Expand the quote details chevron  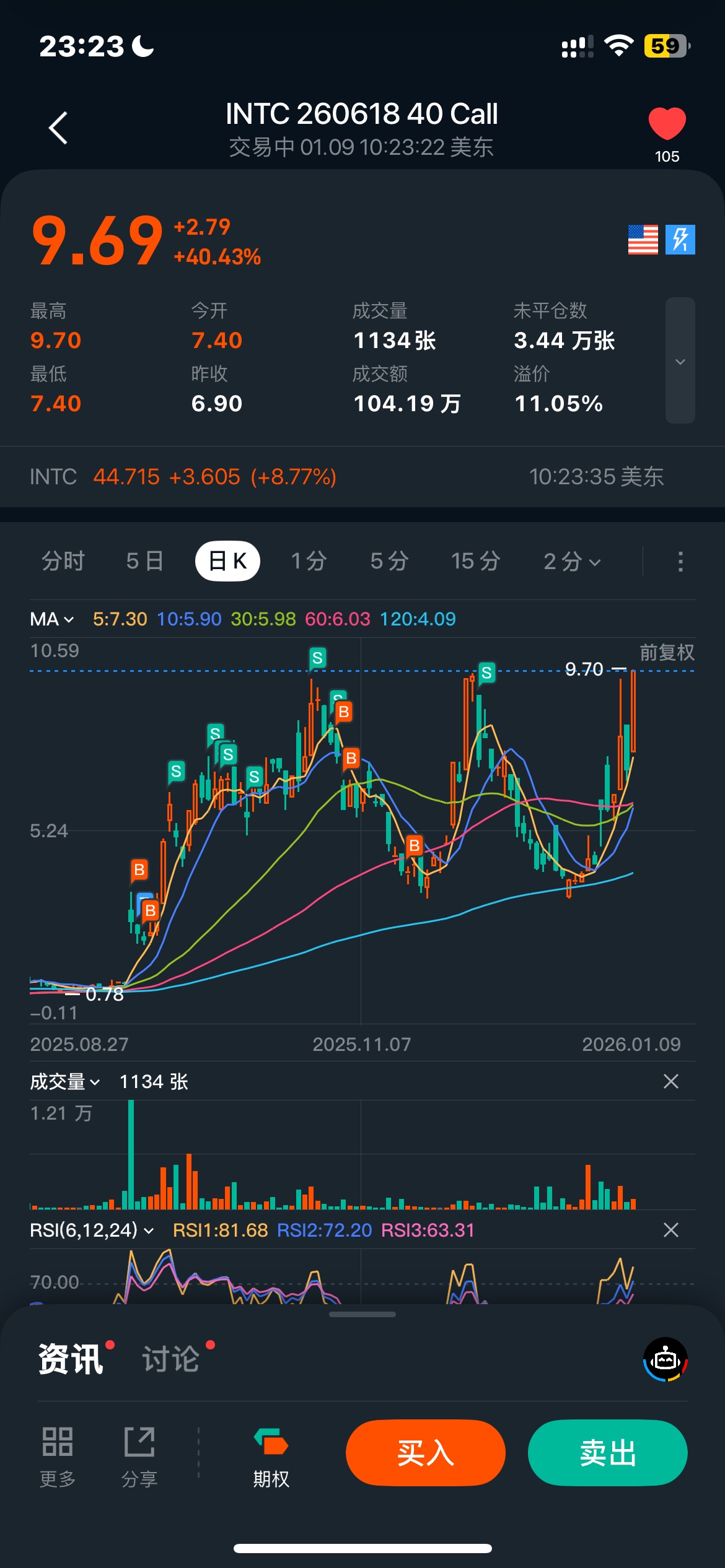[680, 361]
